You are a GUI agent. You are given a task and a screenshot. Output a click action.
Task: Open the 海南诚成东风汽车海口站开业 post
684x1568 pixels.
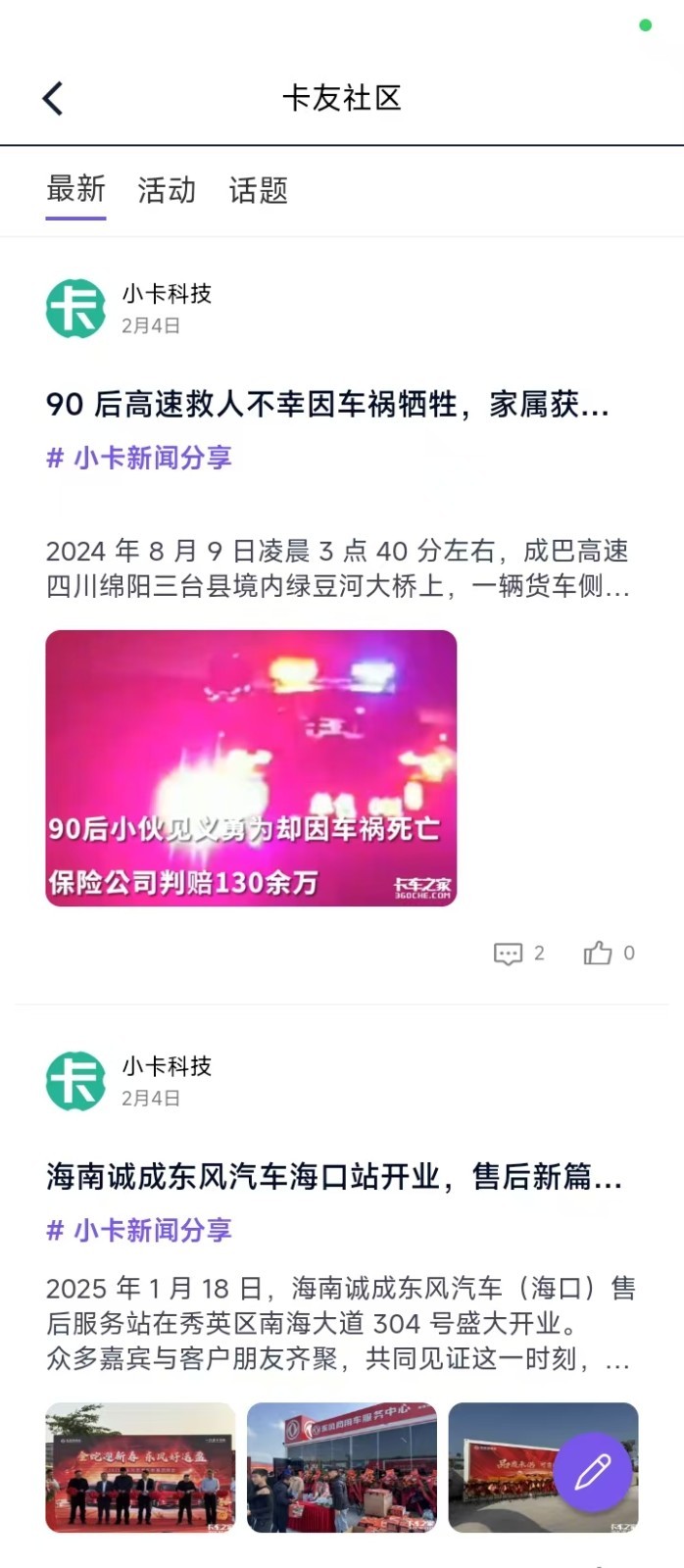click(333, 1176)
